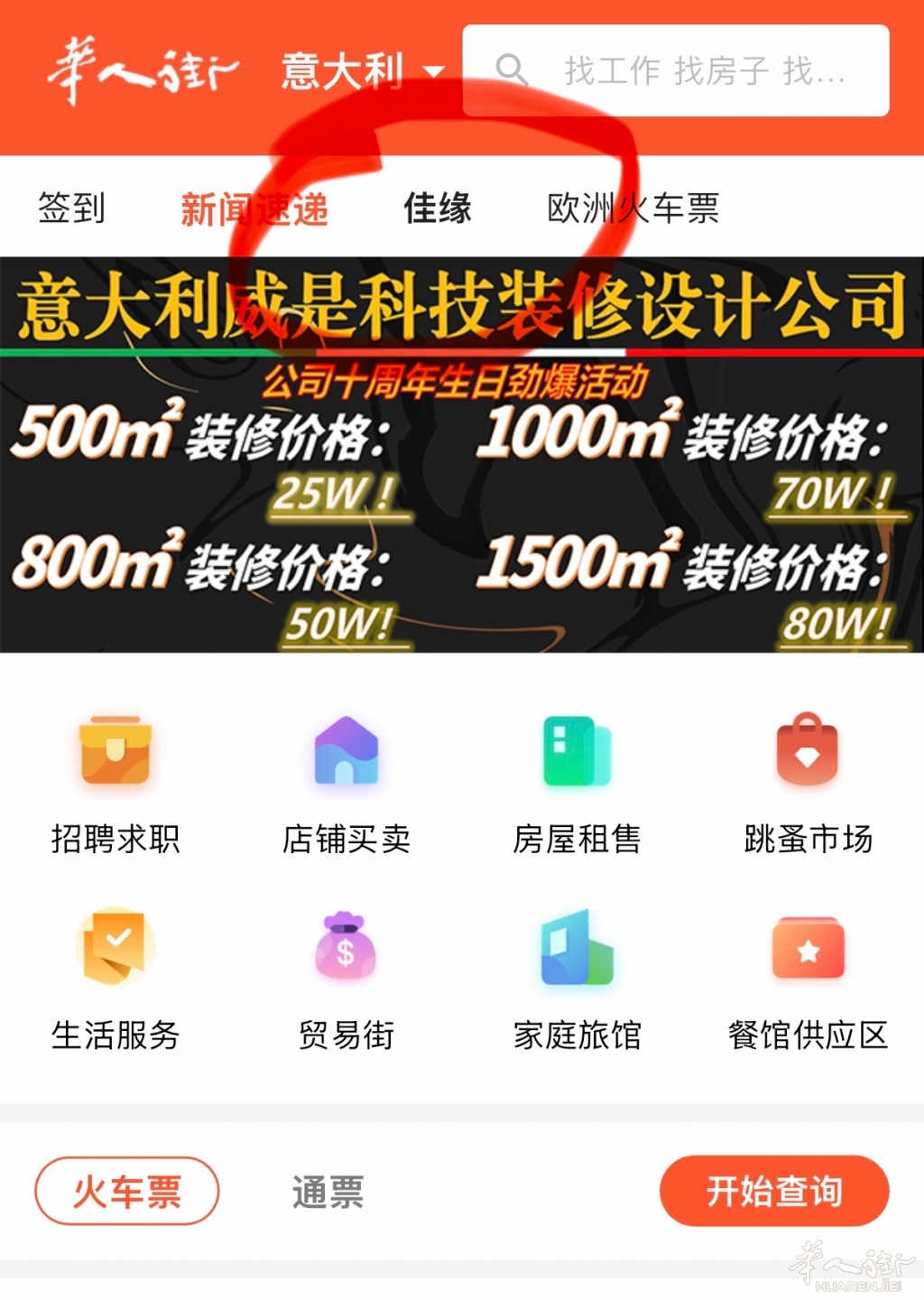
Task: Expand the country selector arrow beside 意大利
Action: pos(433,72)
